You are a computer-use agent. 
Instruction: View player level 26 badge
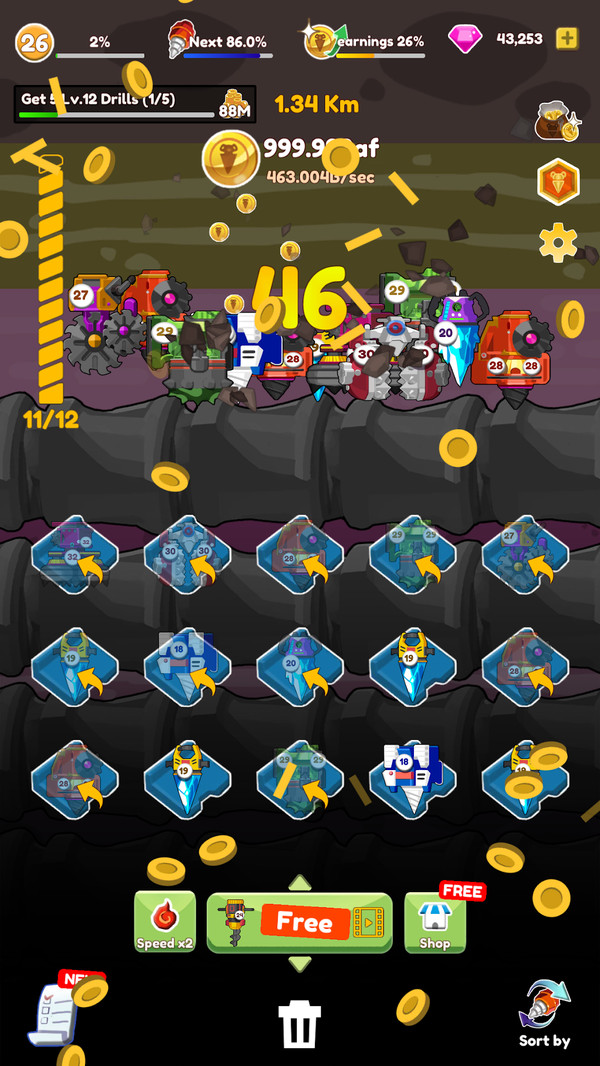click(x=34, y=42)
